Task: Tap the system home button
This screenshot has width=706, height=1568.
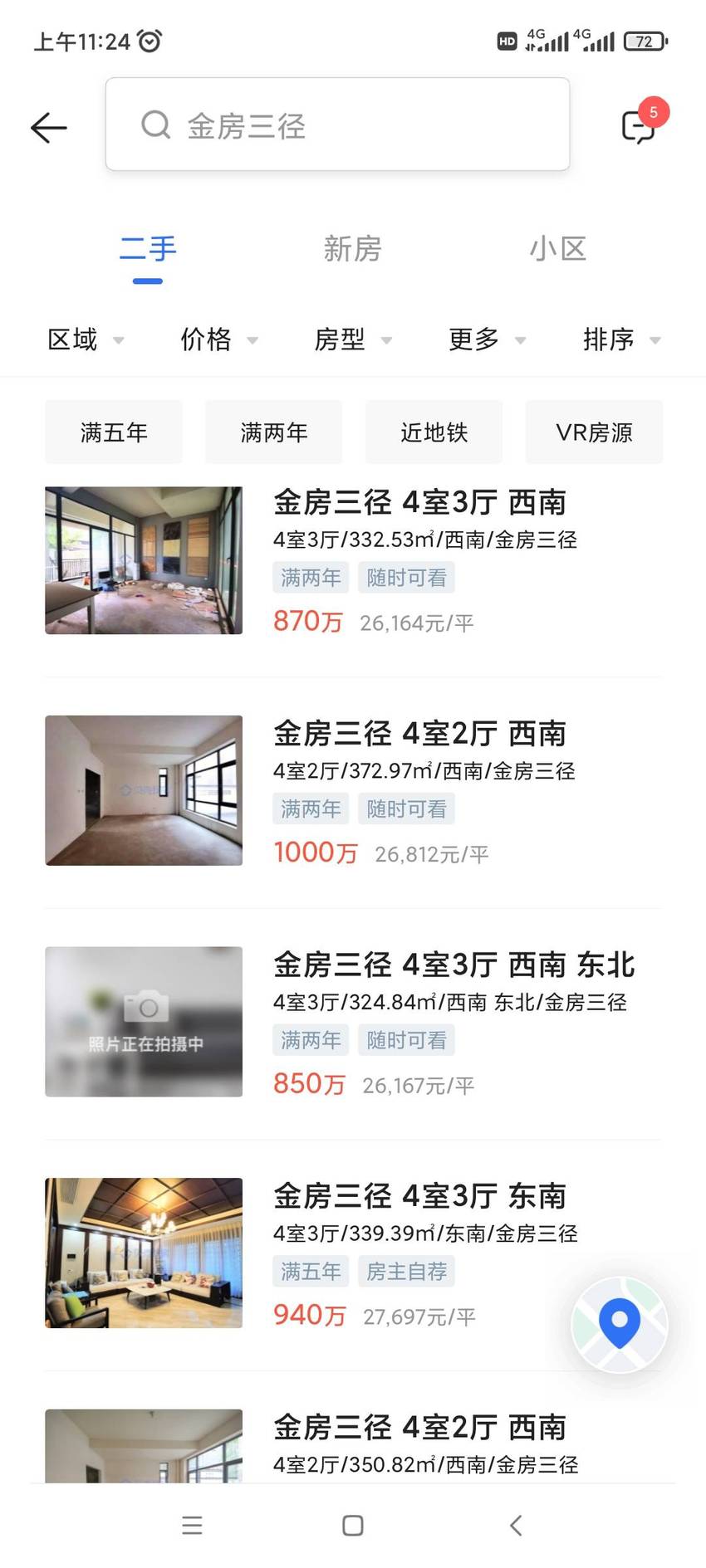Action: pos(353,1525)
